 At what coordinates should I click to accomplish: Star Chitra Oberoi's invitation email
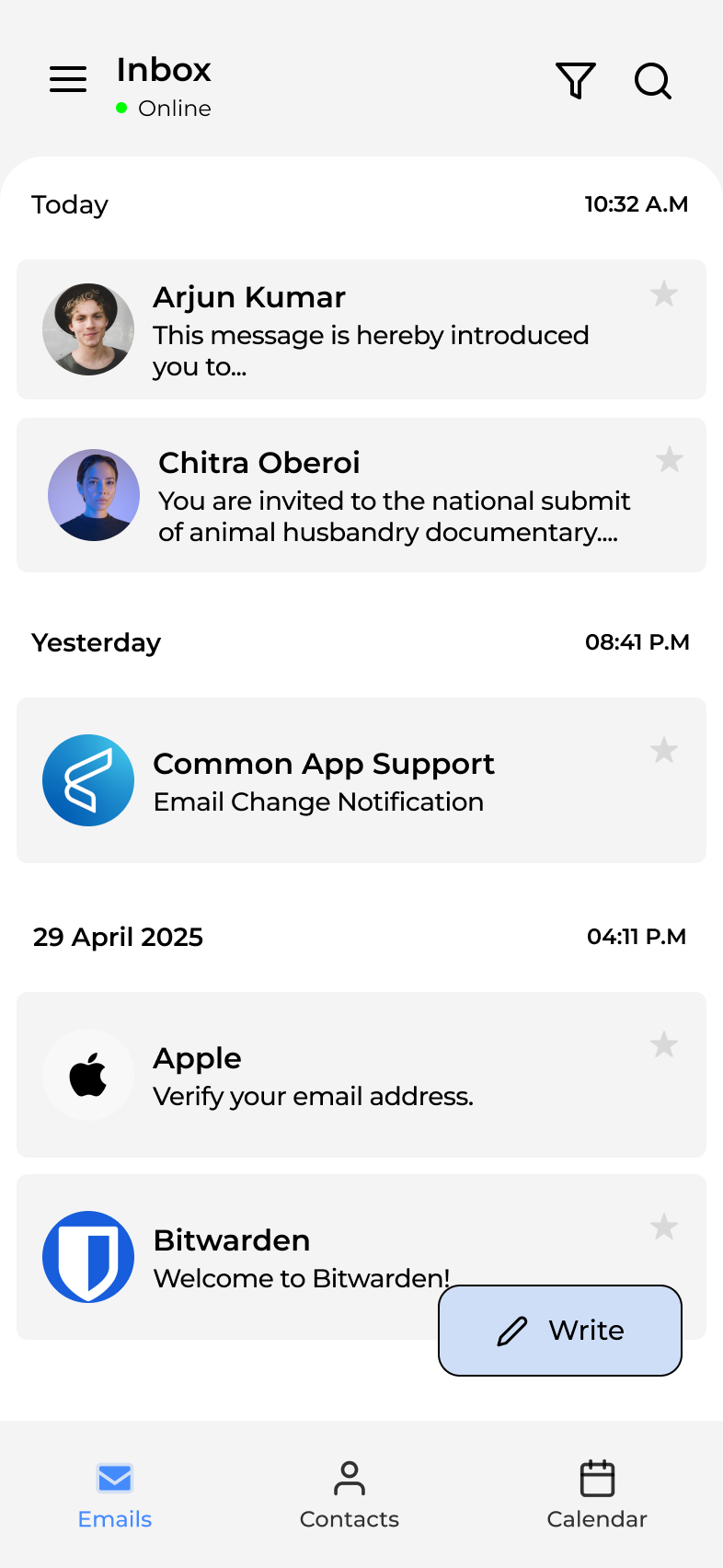pos(670,459)
